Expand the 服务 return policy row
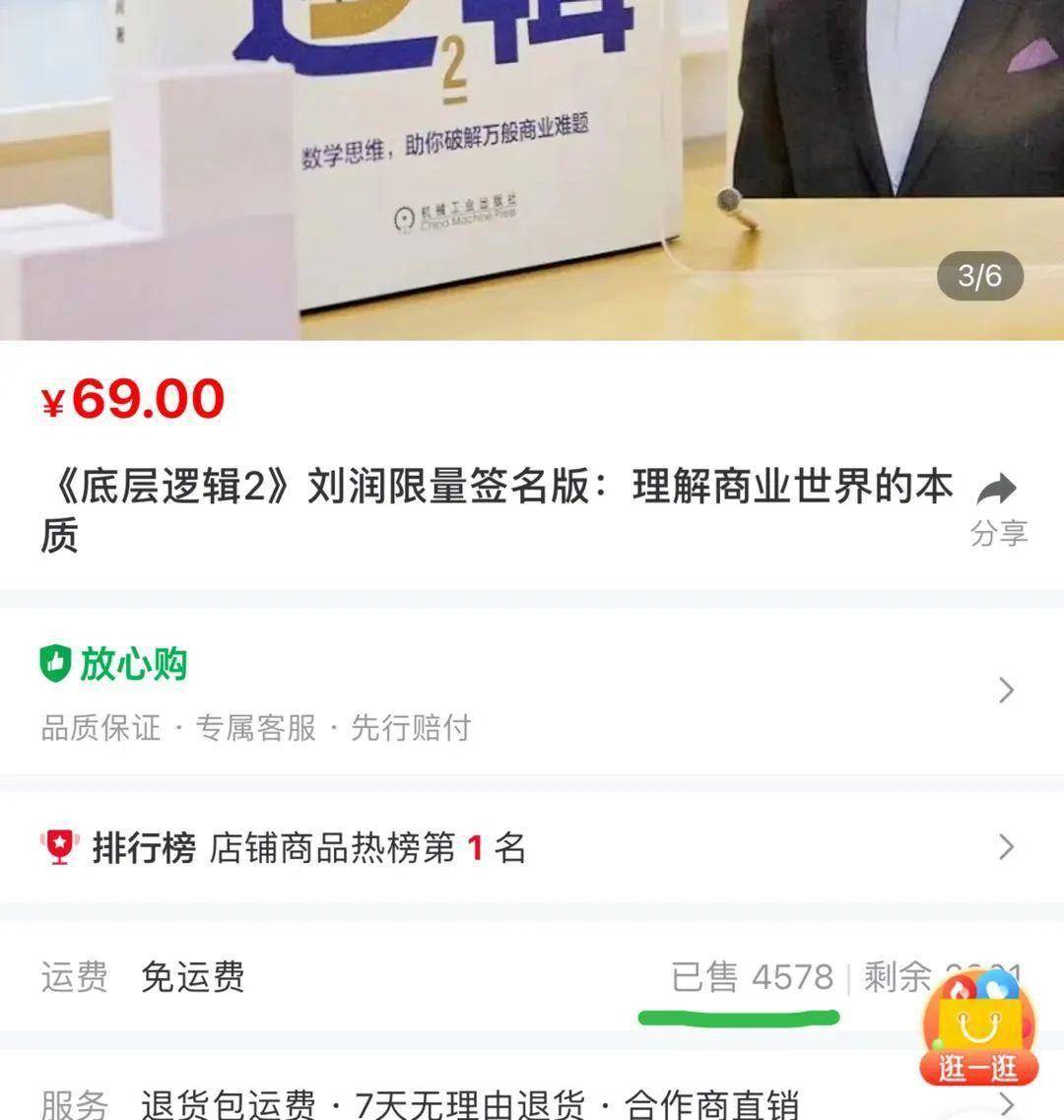Viewport: 1064px width, 1120px height. click(530, 1103)
